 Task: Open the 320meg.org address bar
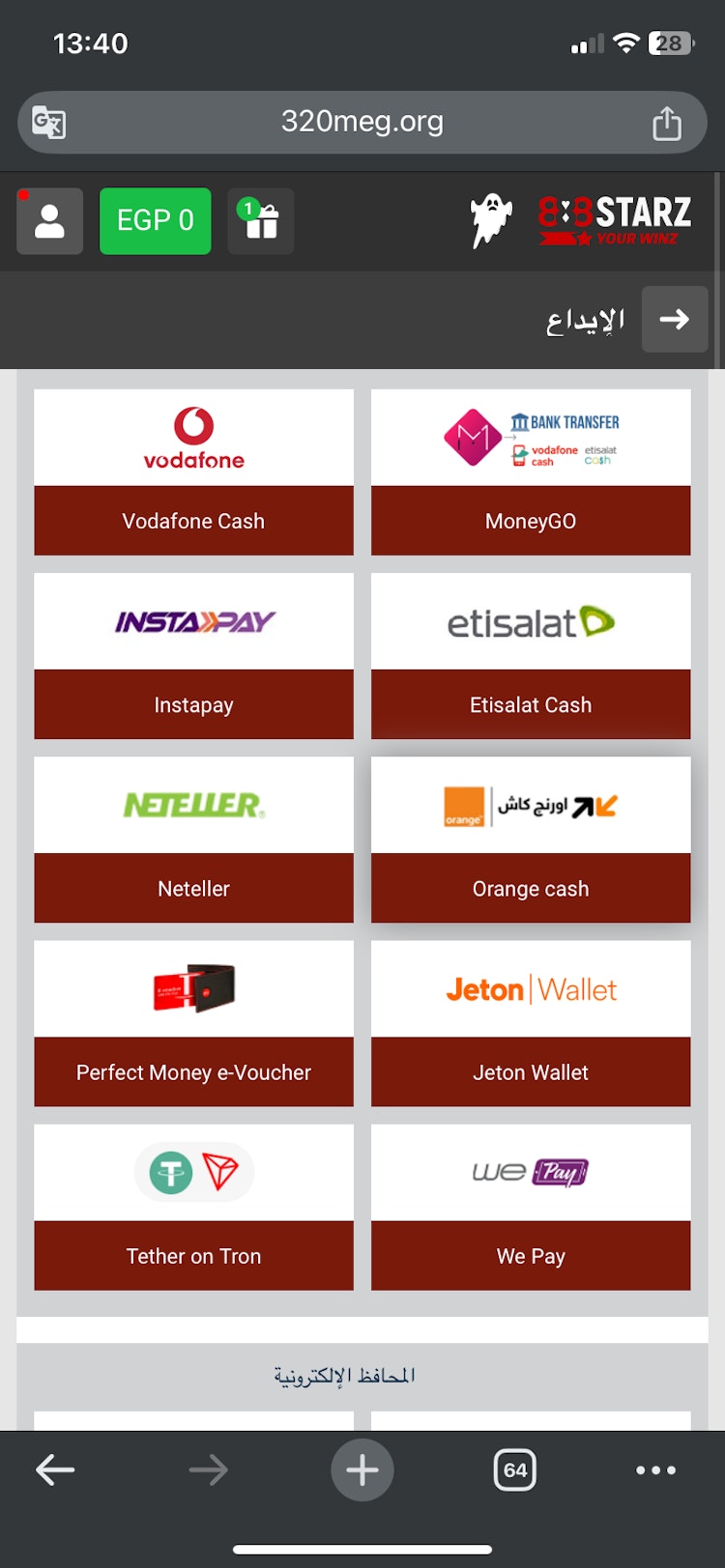(362, 122)
